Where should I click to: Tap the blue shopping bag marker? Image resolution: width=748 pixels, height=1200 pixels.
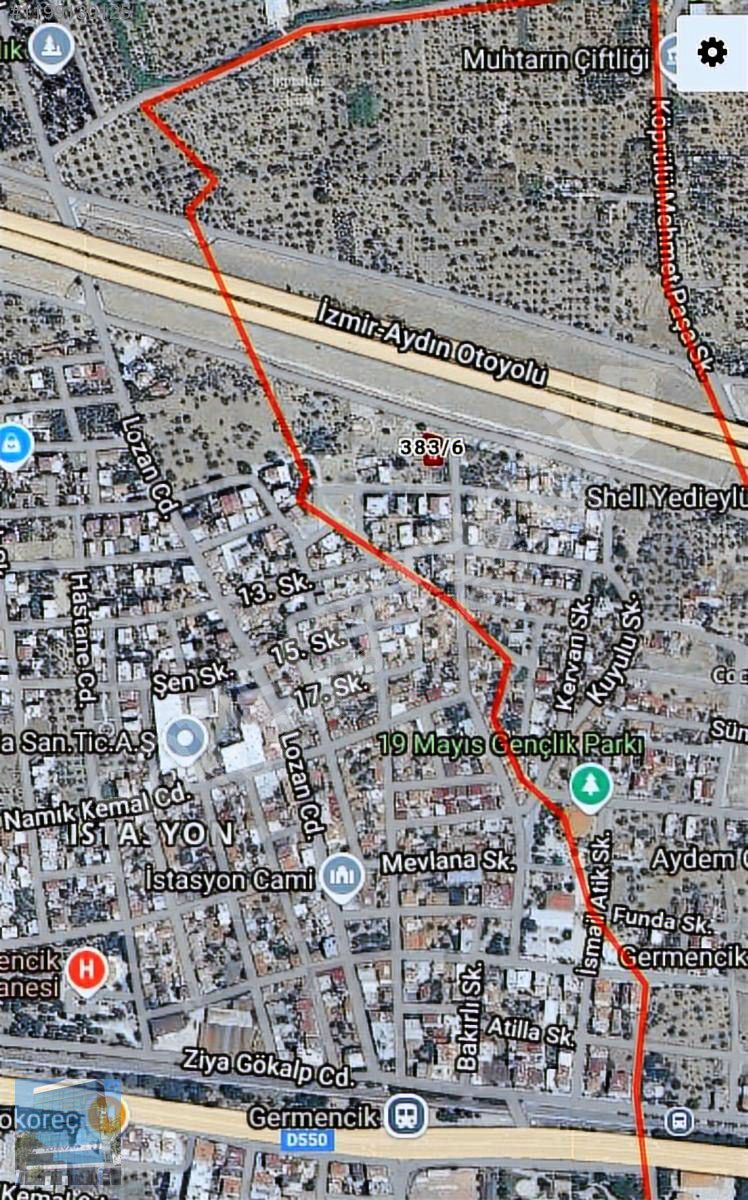[14, 444]
